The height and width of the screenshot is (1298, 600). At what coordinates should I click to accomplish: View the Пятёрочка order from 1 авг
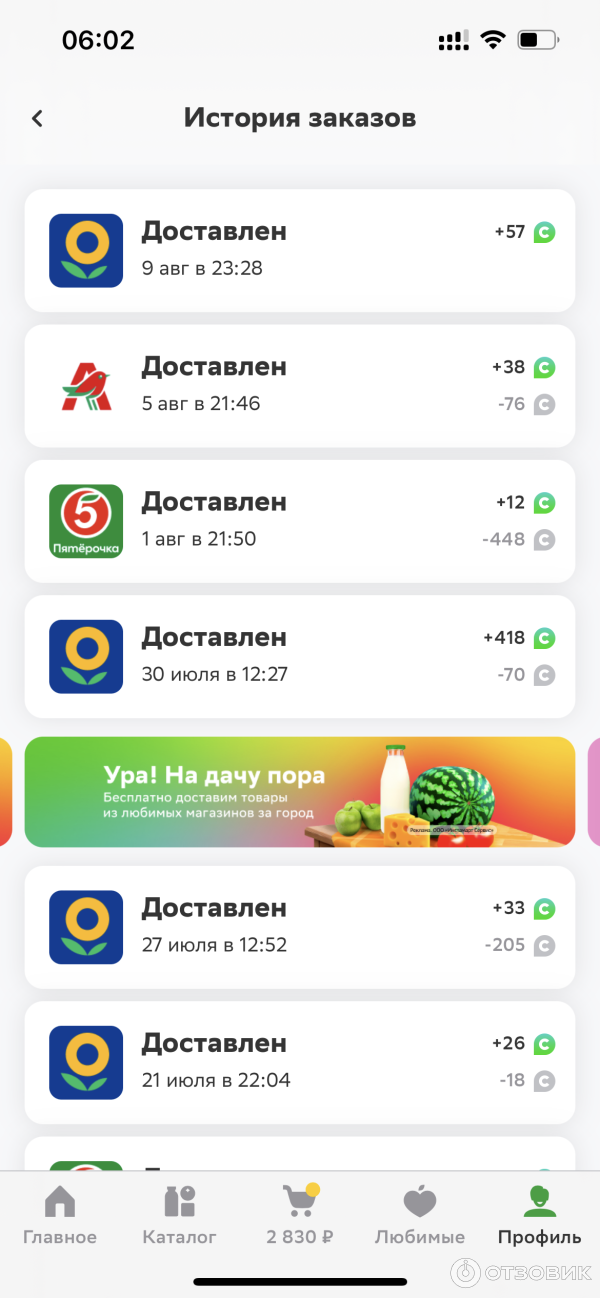[300, 520]
